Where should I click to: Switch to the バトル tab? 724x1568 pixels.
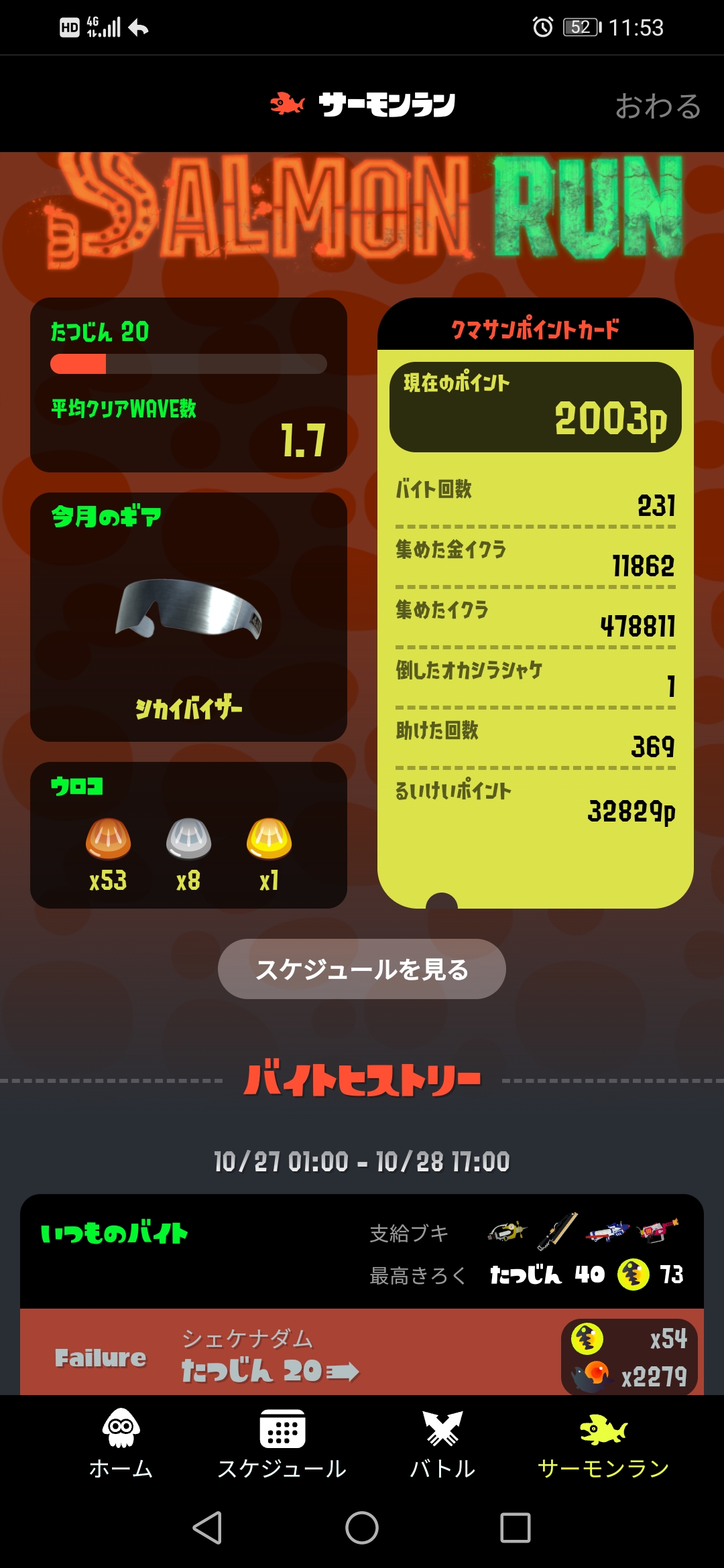click(442, 1444)
